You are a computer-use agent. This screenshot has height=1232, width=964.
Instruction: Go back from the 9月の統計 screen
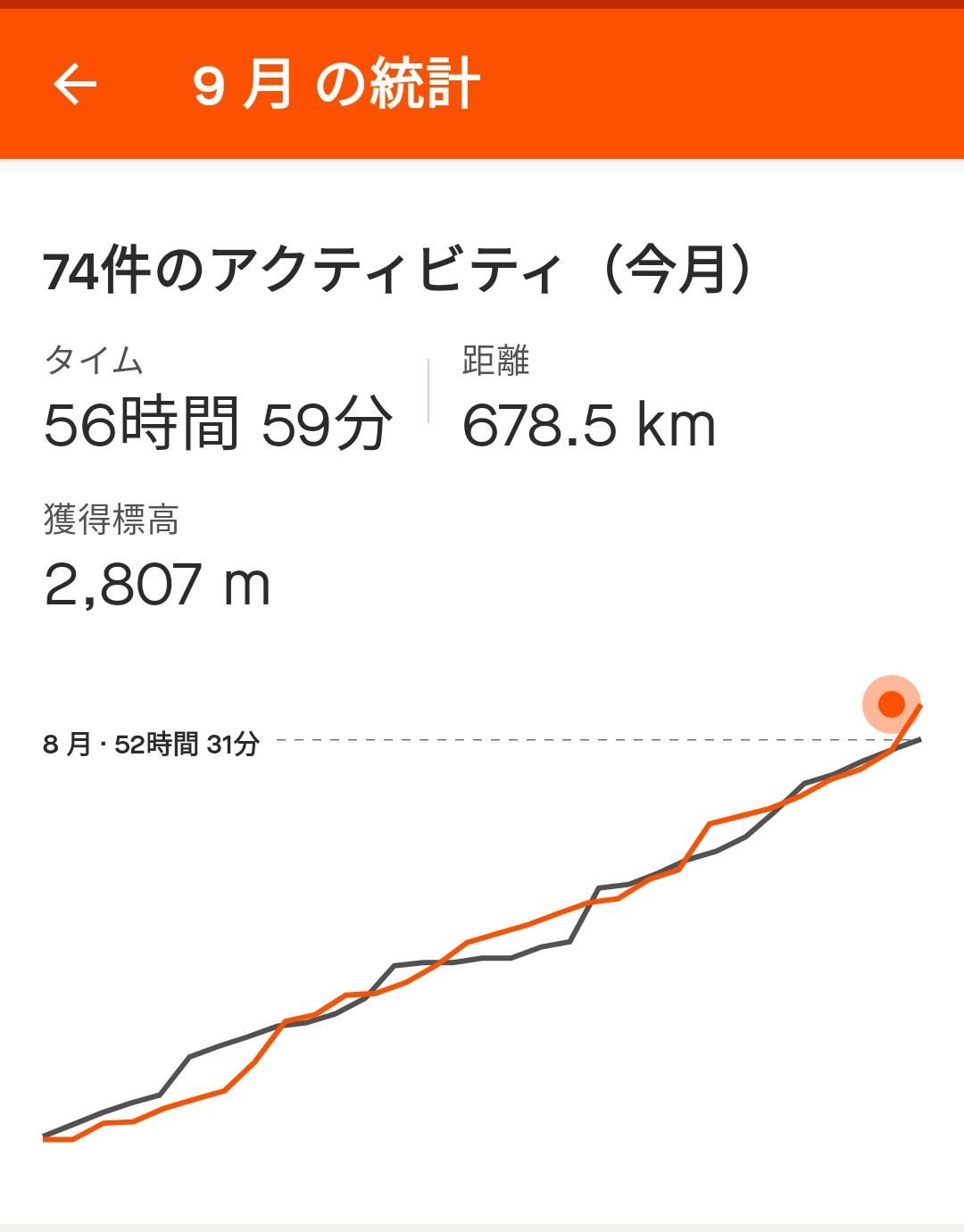click(75, 85)
